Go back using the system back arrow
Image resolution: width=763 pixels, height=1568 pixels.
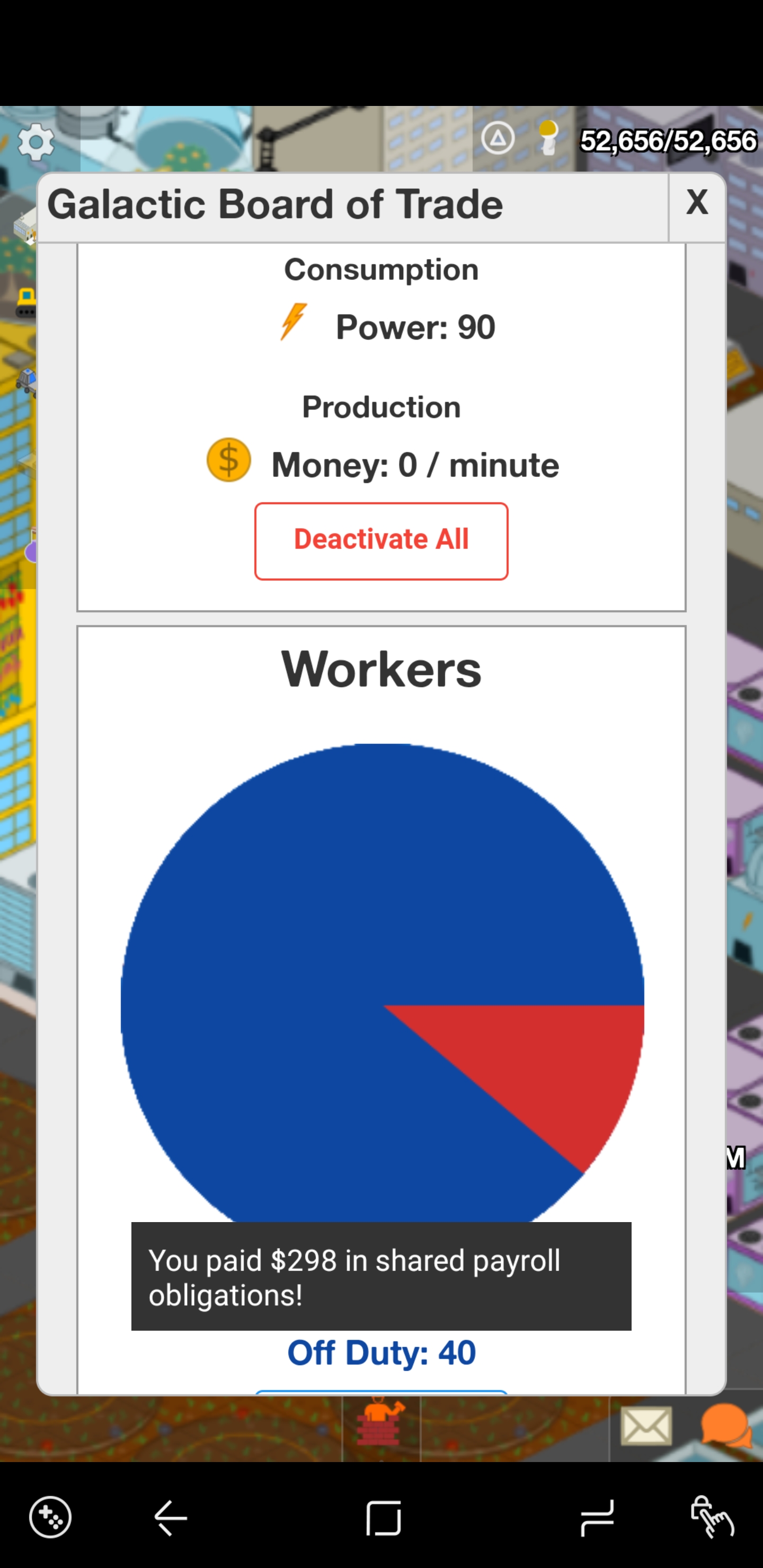pyautogui.click(x=171, y=1518)
